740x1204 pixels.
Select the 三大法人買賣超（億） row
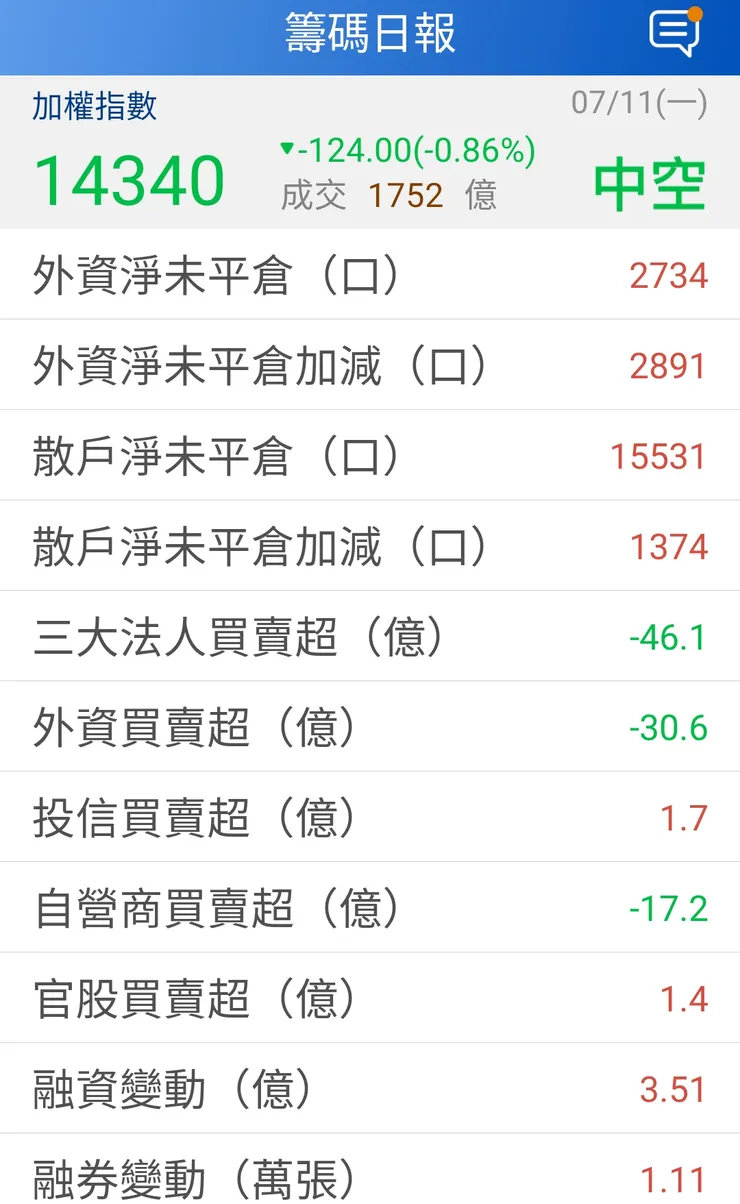pyautogui.click(x=370, y=636)
